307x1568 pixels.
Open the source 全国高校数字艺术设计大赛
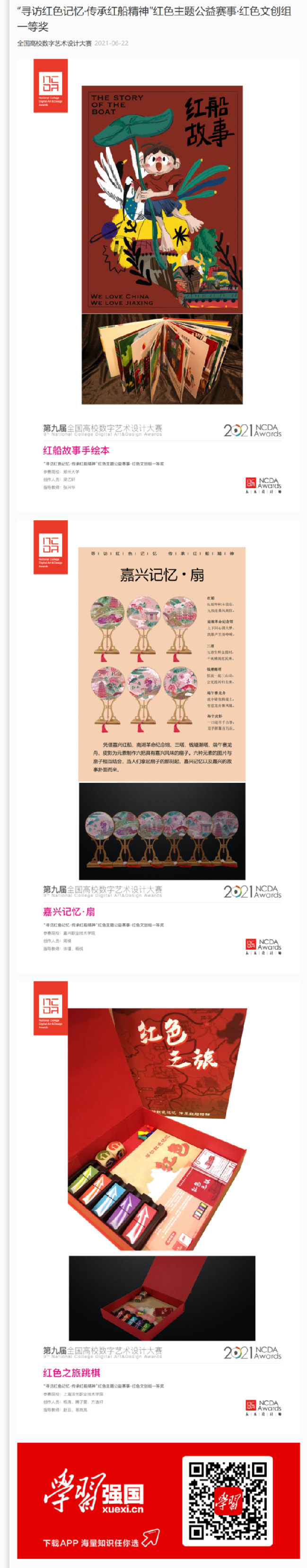pos(54,43)
